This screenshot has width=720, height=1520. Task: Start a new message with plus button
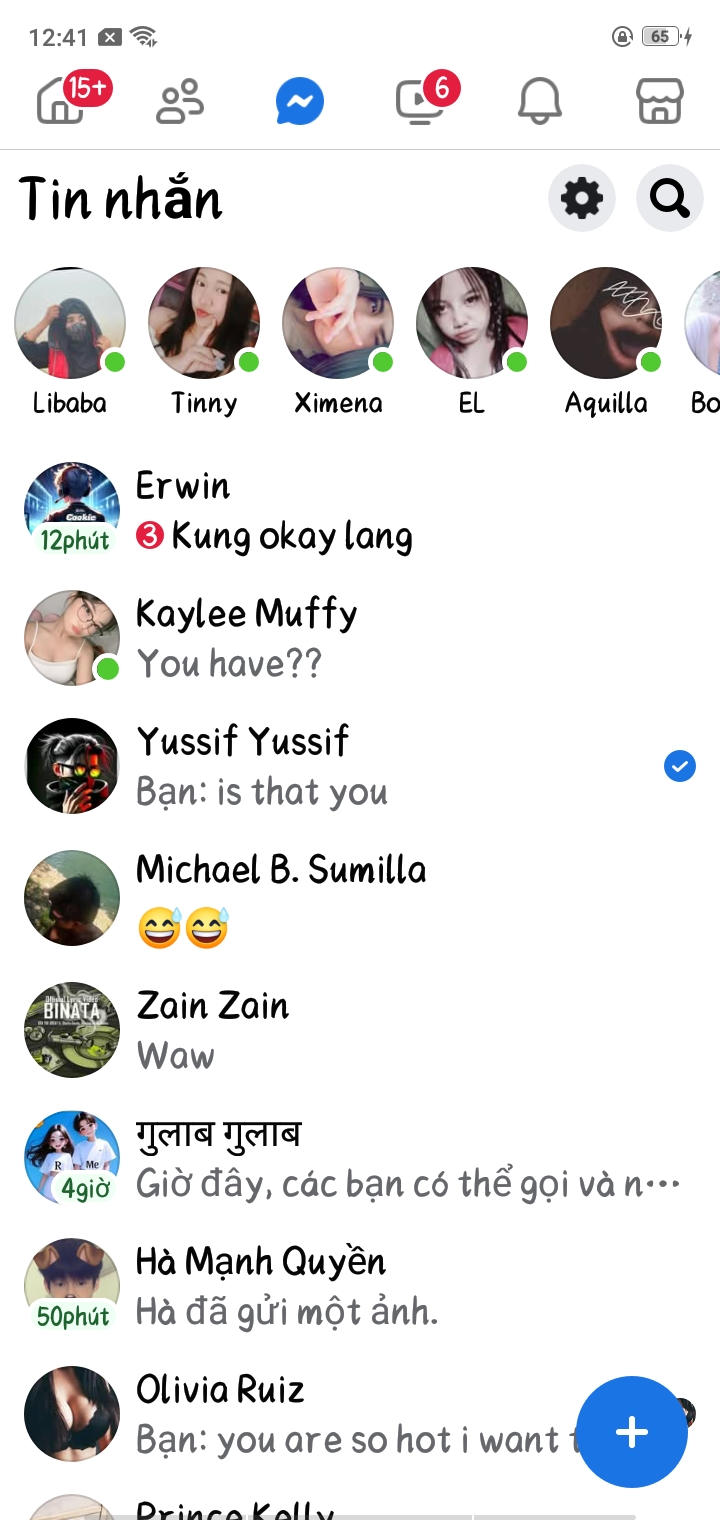(632, 1432)
